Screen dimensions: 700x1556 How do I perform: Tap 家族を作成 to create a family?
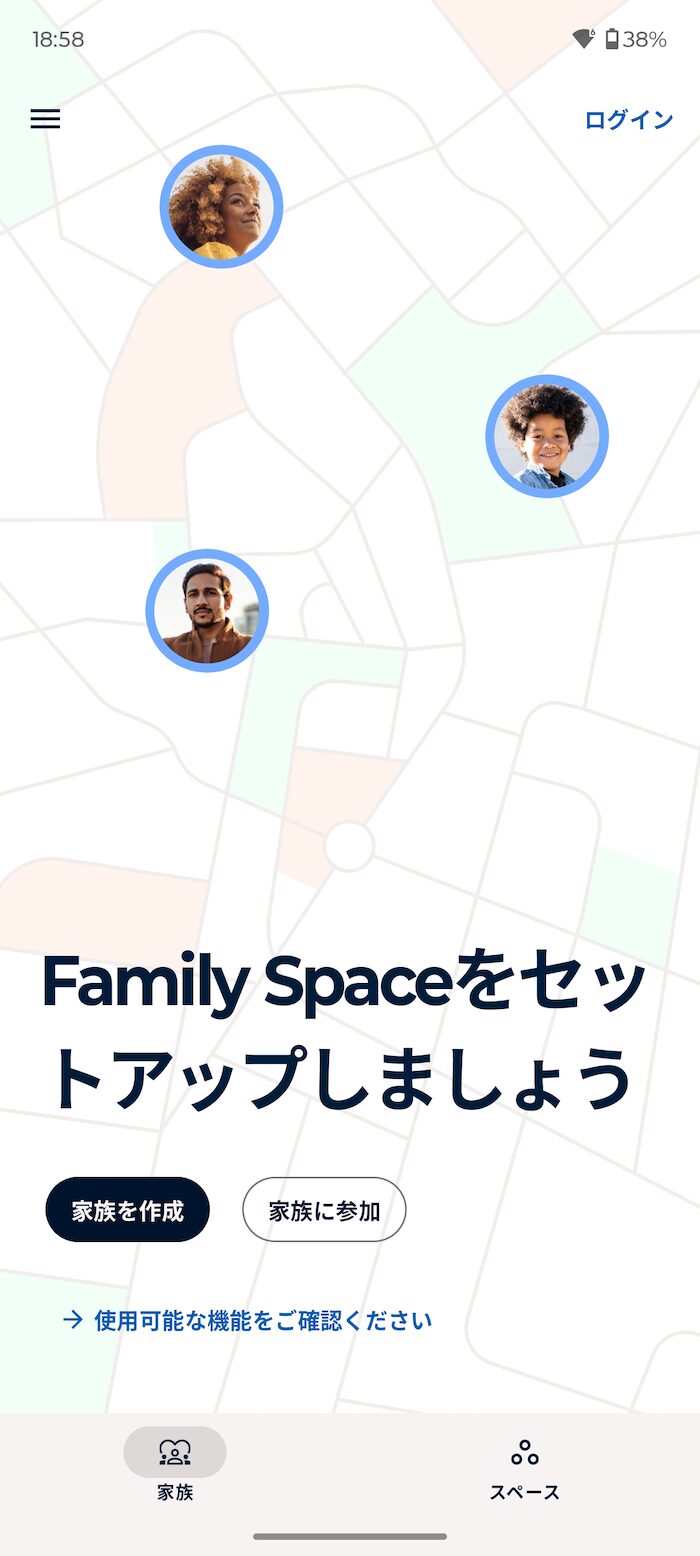128,1210
